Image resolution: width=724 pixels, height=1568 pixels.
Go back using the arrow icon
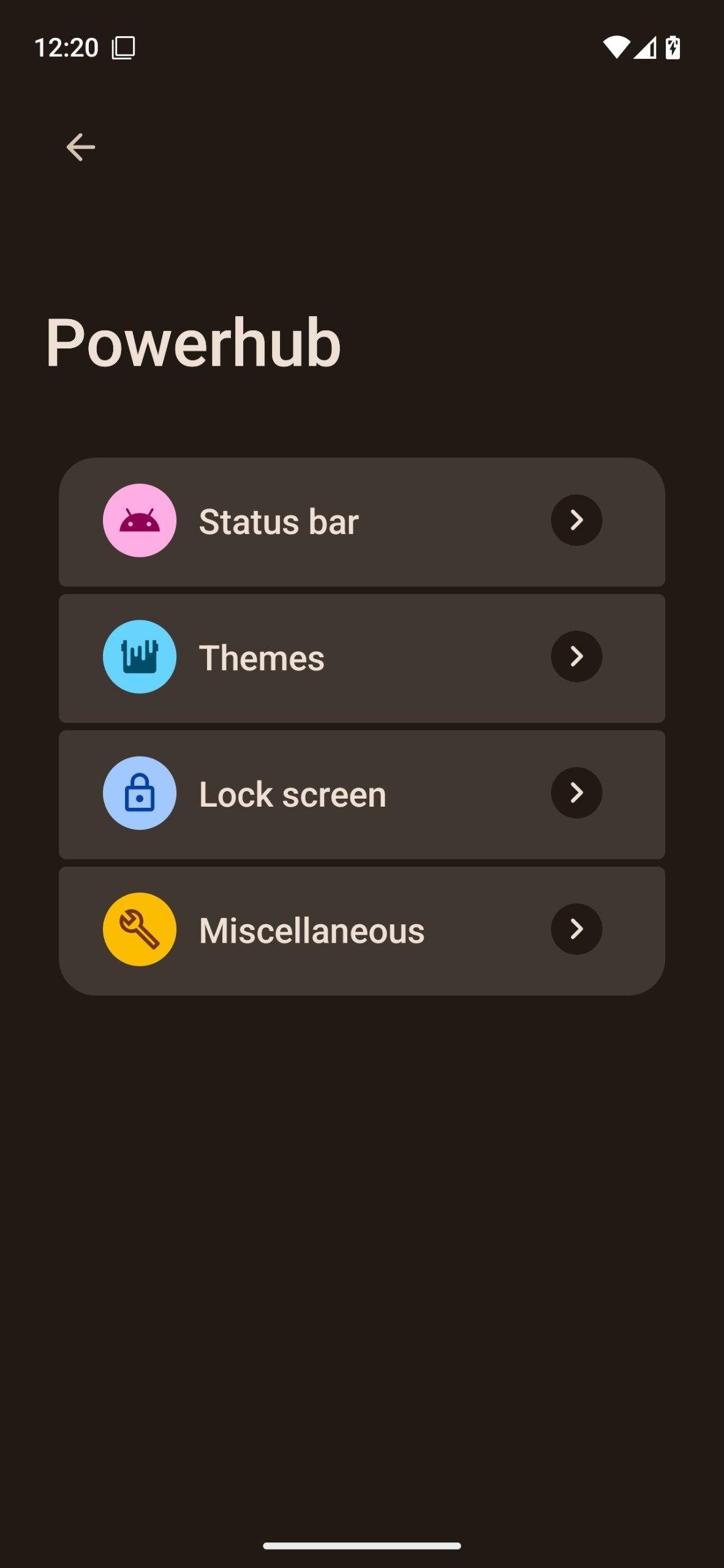pos(80,148)
